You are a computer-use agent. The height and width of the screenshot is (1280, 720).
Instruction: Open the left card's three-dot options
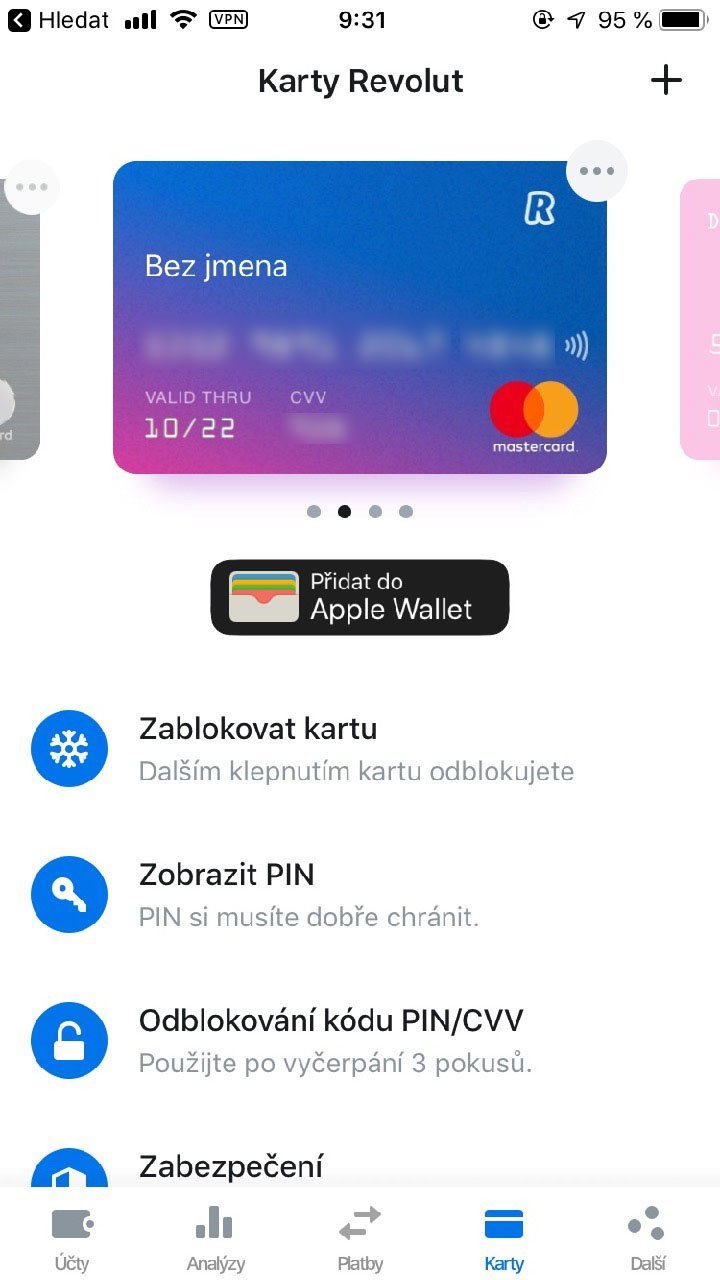(x=32, y=187)
